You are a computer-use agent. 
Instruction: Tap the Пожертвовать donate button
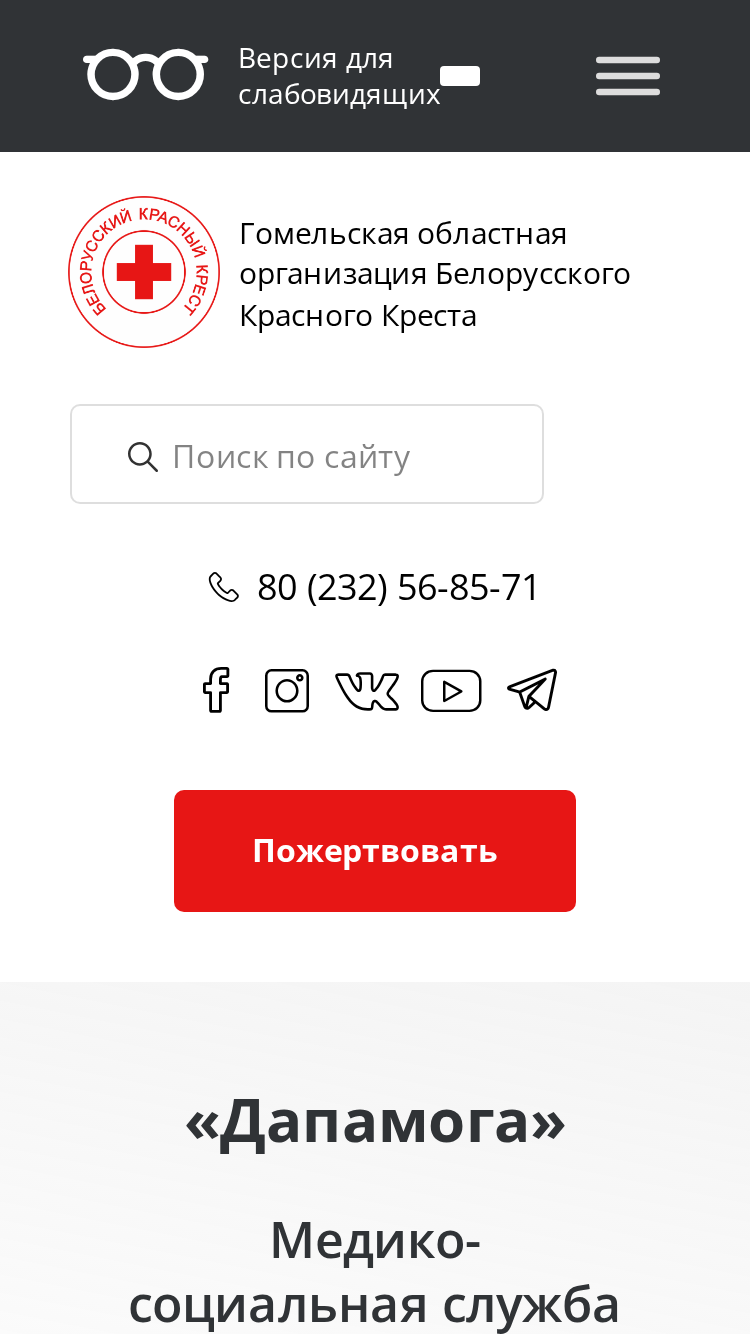pyautogui.click(x=375, y=851)
